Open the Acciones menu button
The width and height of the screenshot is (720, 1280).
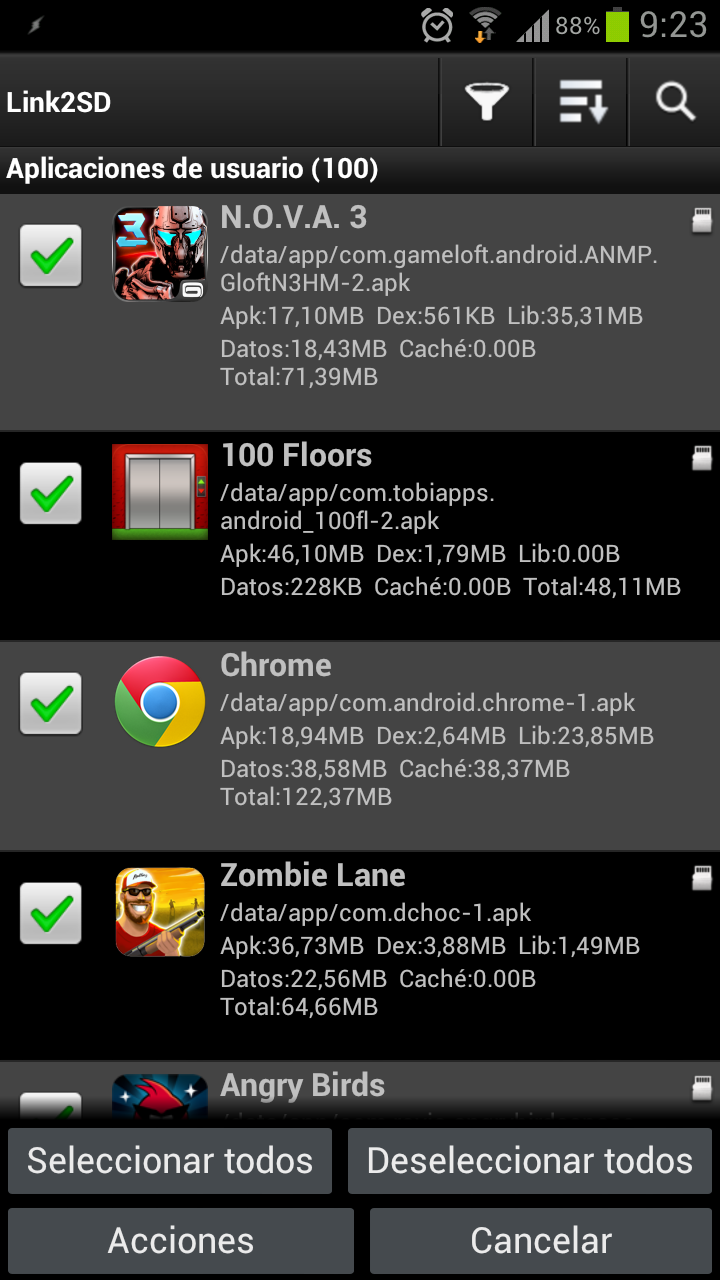click(181, 1241)
